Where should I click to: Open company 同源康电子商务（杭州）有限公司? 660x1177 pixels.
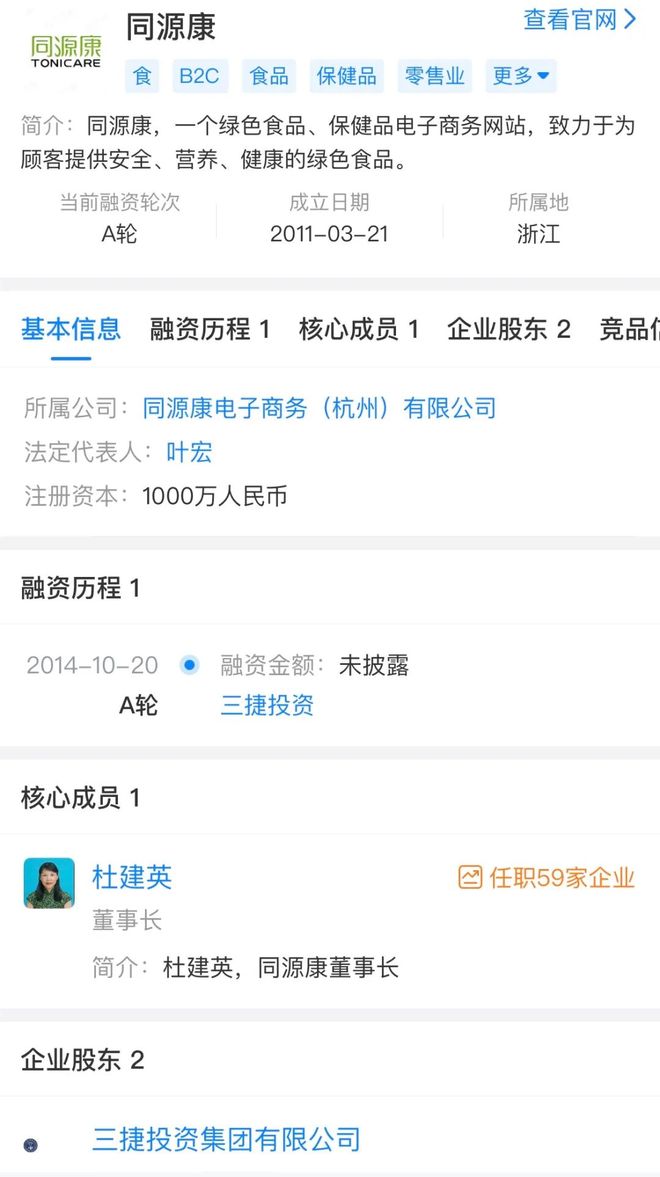tap(319, 408)
